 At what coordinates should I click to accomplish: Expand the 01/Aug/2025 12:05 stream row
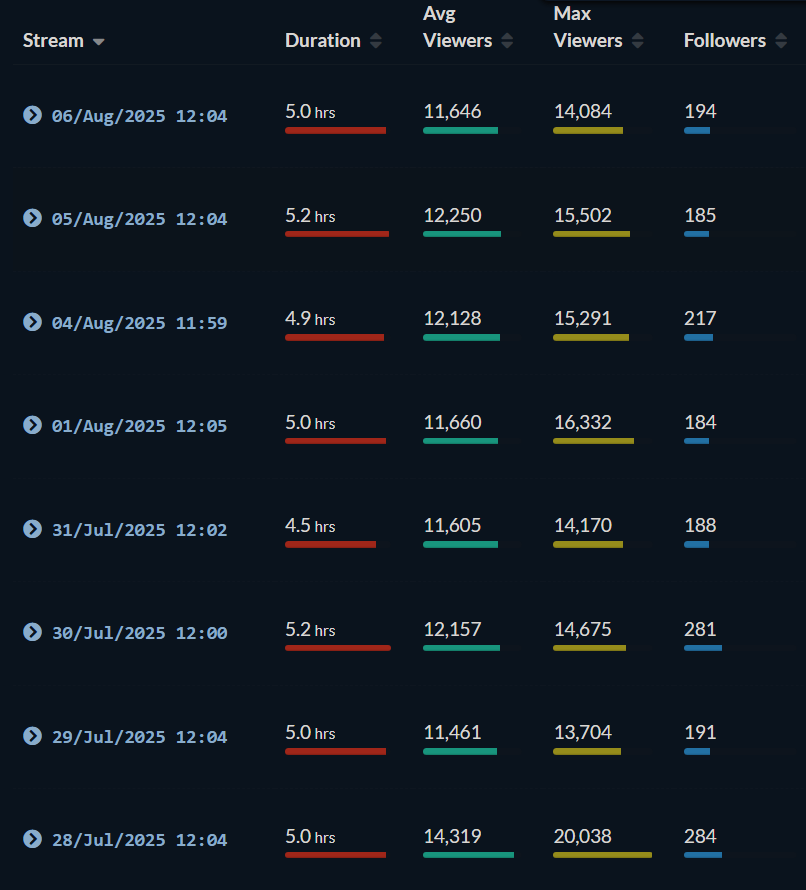(x=32, y=426)
